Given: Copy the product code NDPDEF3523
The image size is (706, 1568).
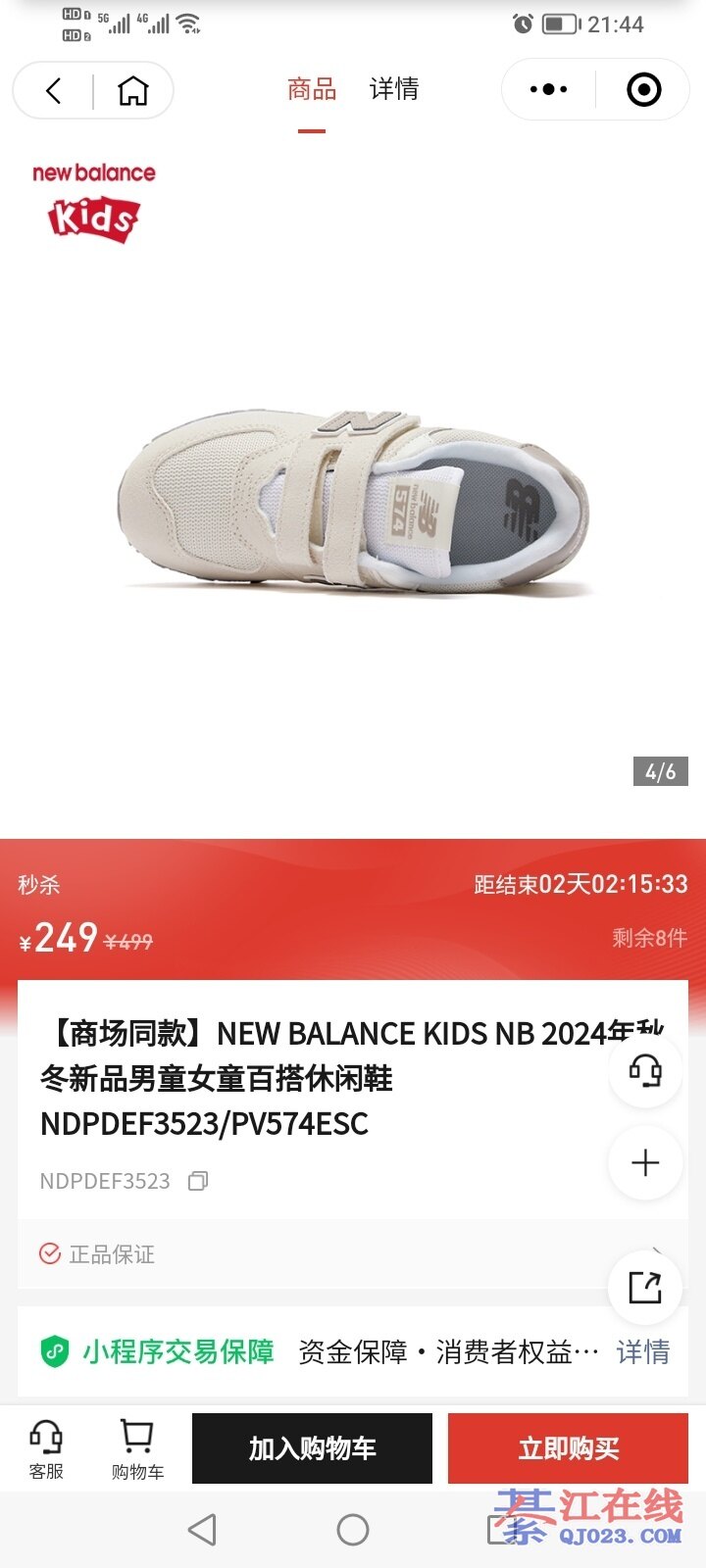Looking at the screenshot, I should click(198, 1181).
